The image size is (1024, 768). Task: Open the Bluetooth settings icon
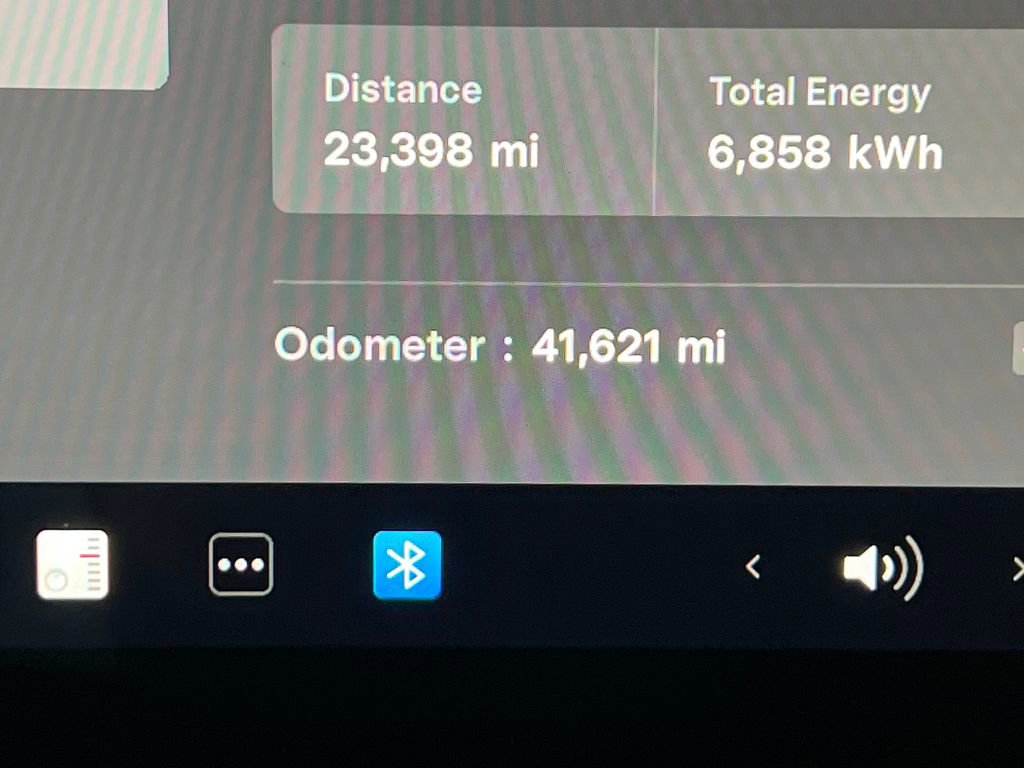(x=407, y=565)
